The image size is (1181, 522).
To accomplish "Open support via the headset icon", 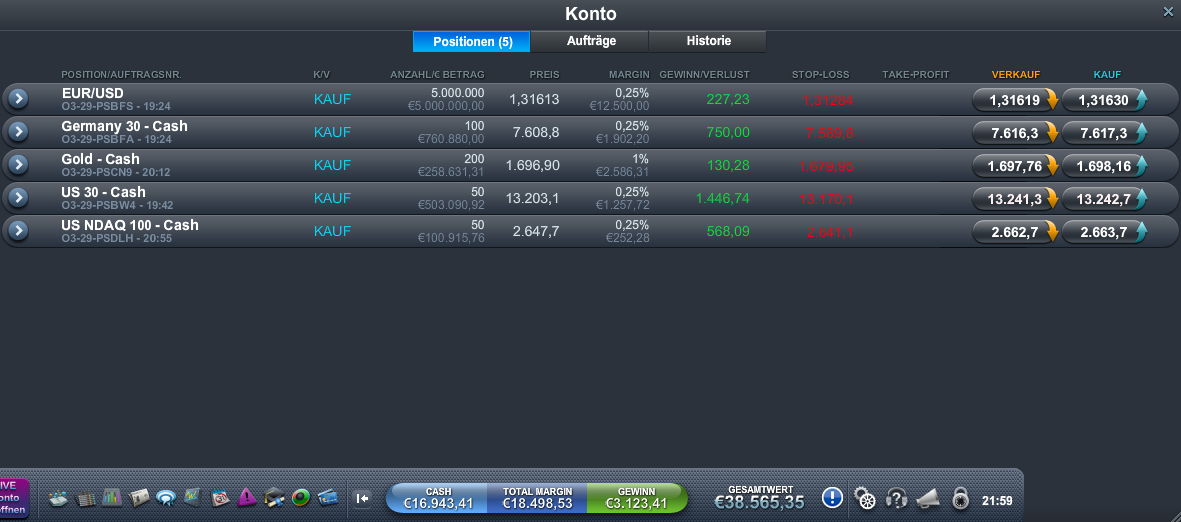I will (x=897, y=498).
